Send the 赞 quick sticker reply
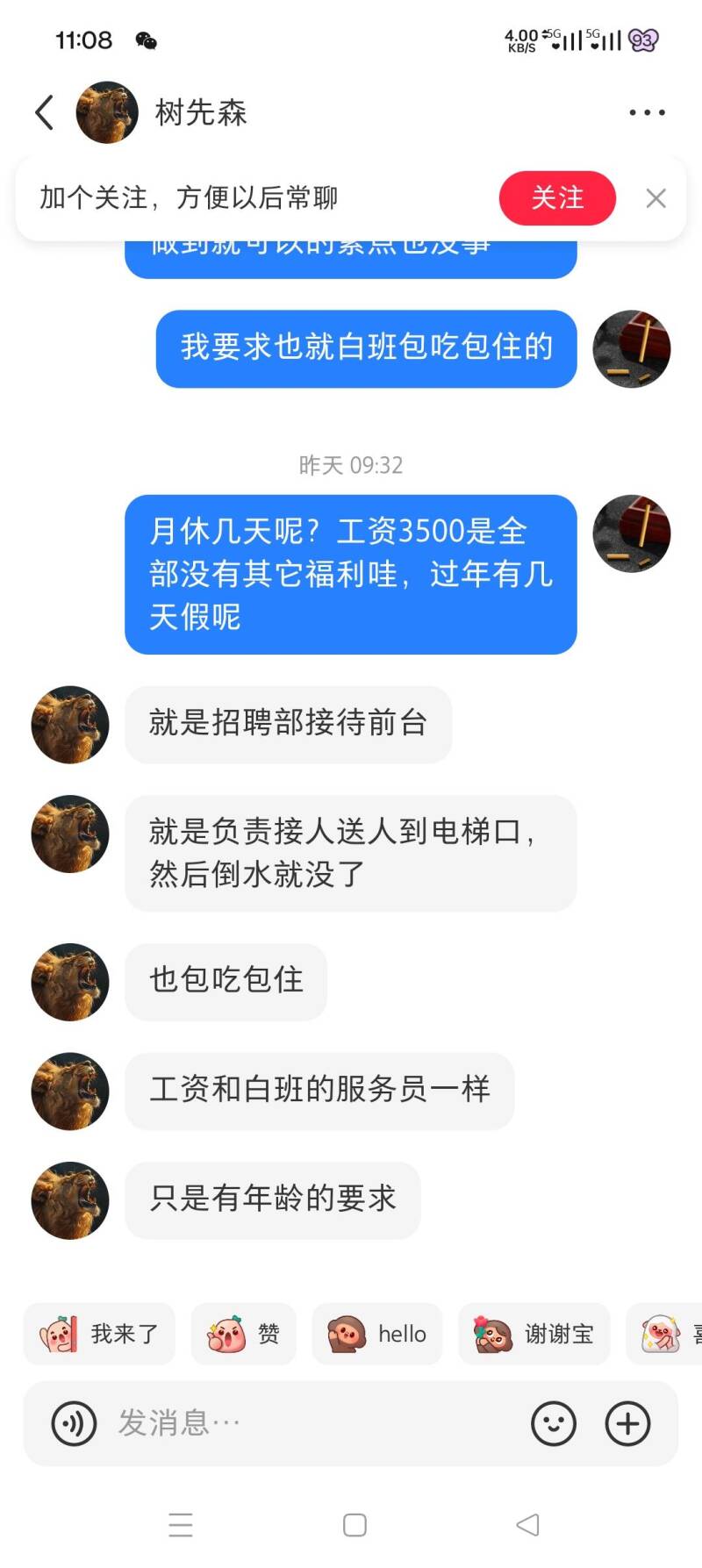Image resolution: width=702 pixels, height=1568 pixels. (x=244, y=1334)
